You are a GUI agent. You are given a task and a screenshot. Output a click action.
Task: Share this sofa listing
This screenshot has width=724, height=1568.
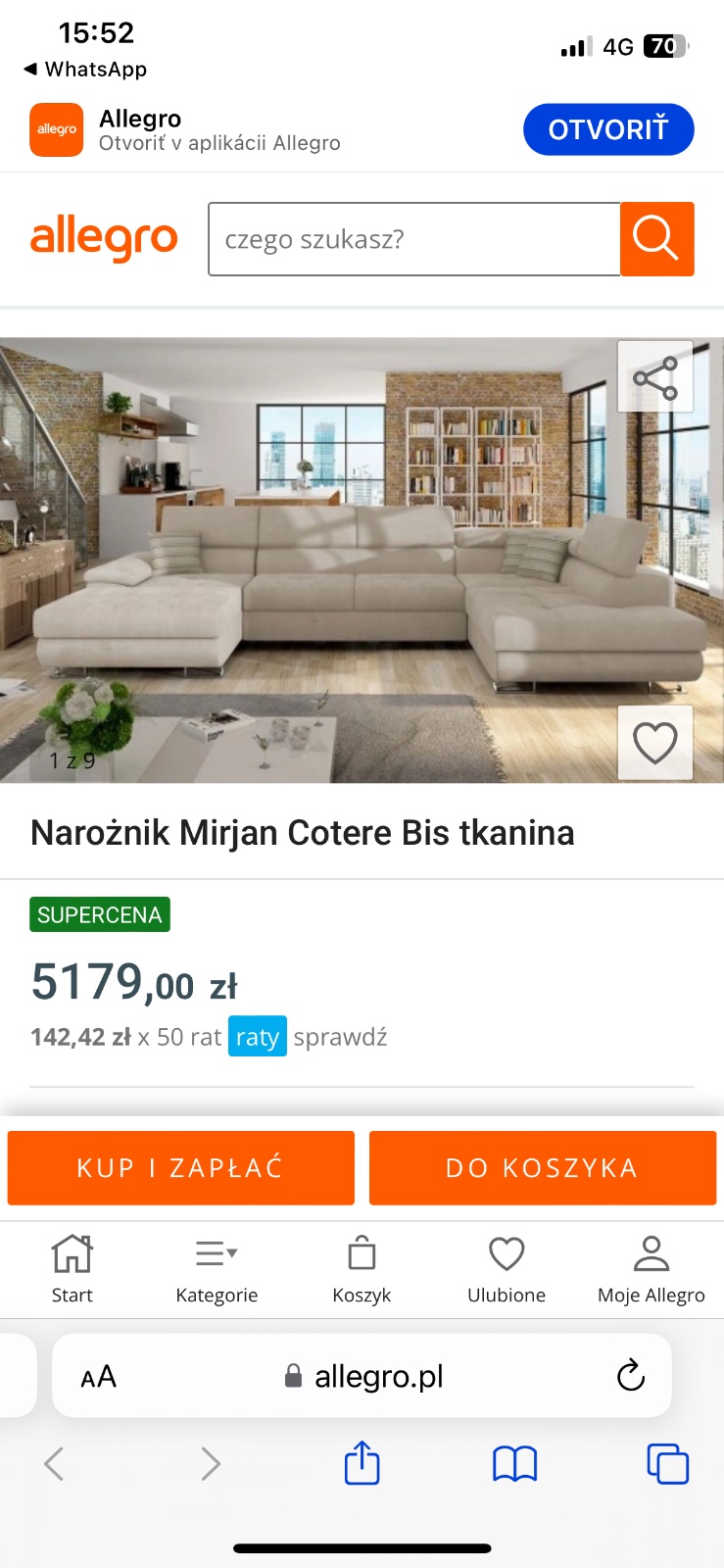pyautogui.click(x=654, y=377)
